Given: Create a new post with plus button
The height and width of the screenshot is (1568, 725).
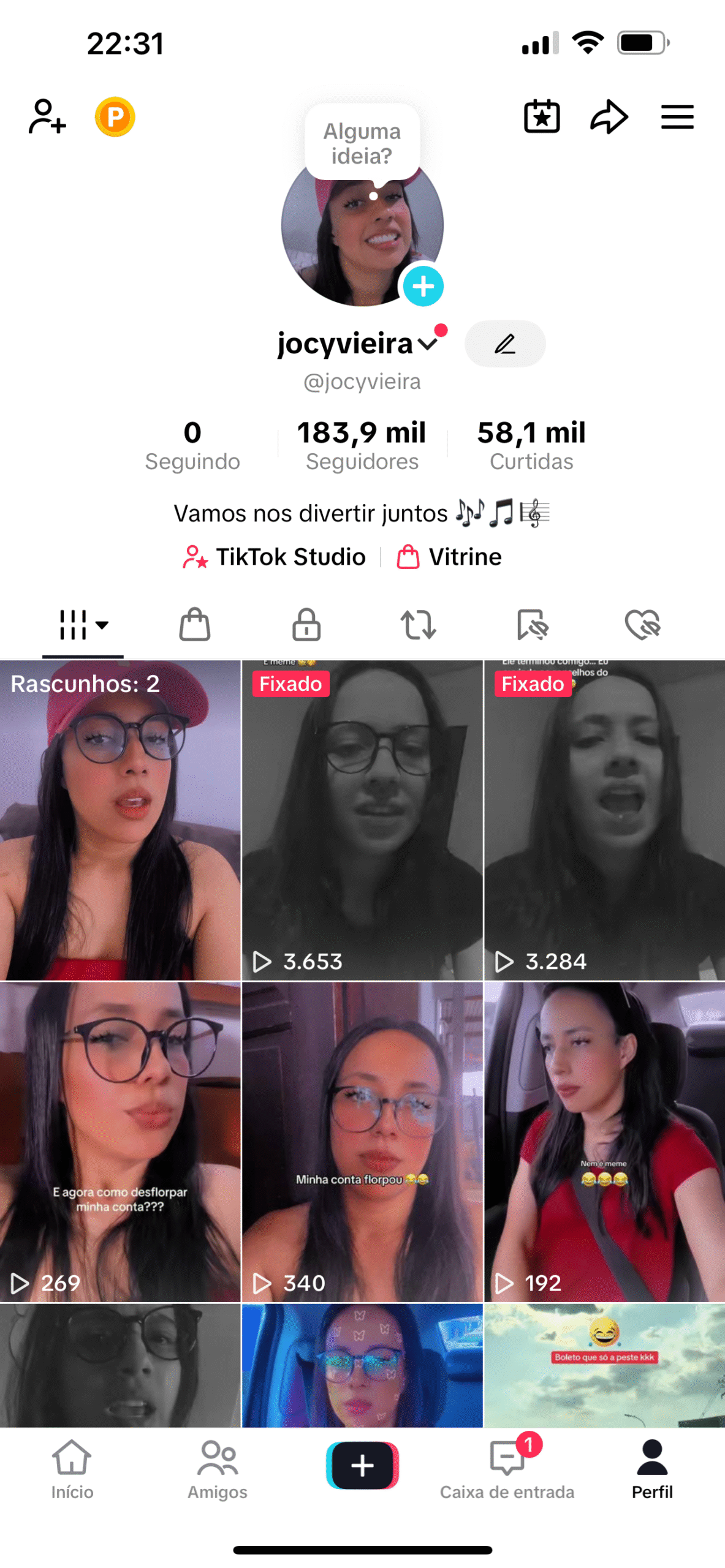Looking at the screenshot, I should click(362, 1465).
